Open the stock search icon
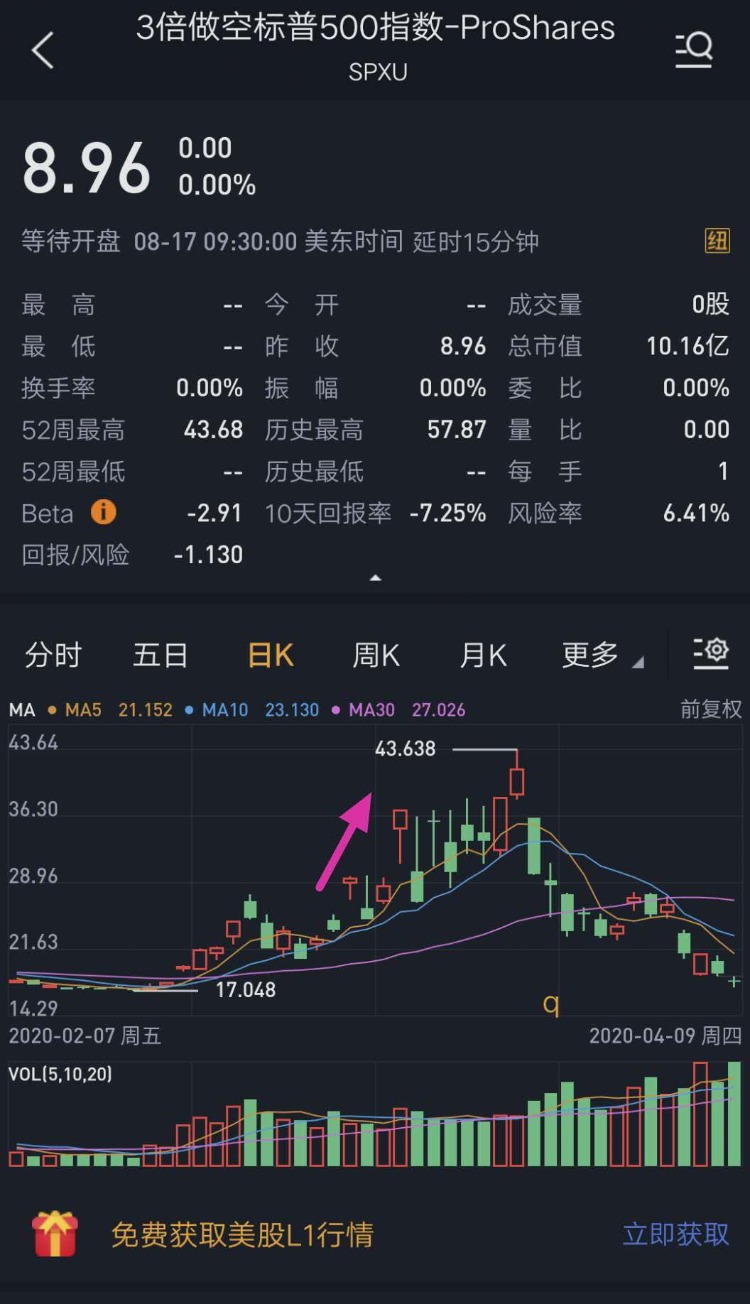Screen dimensions: 750x1304 [x=694, y=49]
